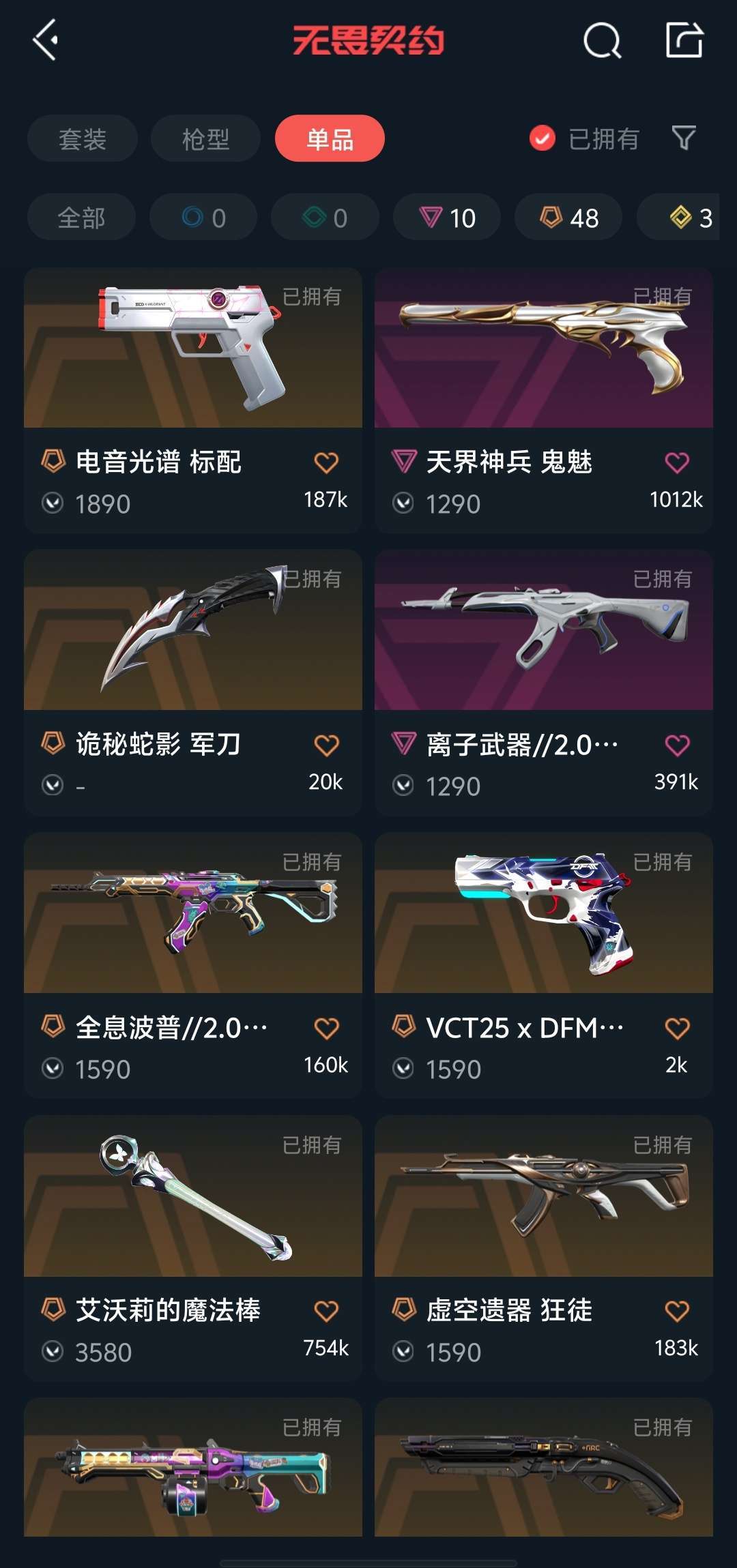The height and width of the screenshot is (1568, 737).
Task: Open the search icon
Action: click(x=602, y=41)
